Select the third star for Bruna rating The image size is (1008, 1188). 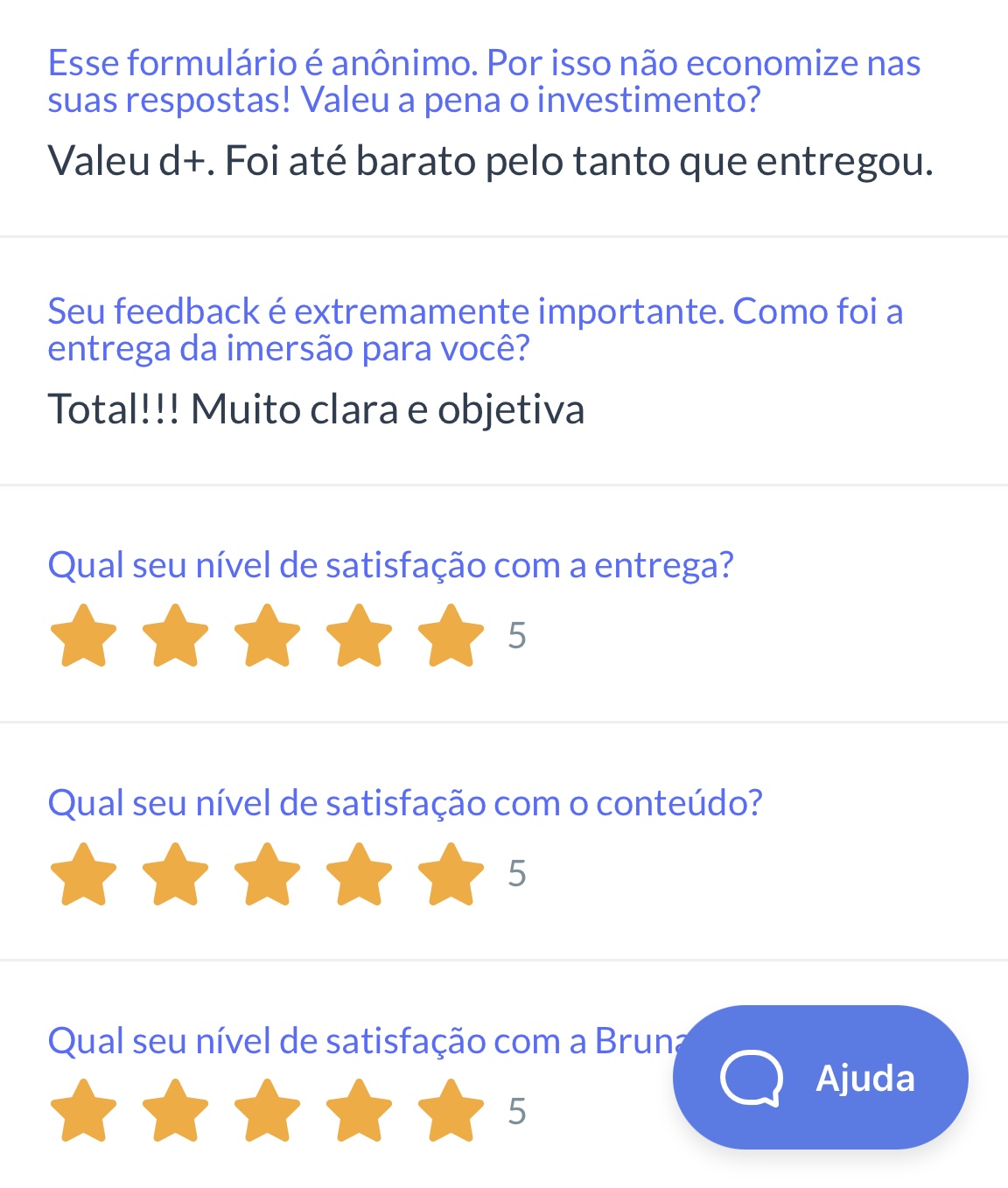(x=266, y=1111)
